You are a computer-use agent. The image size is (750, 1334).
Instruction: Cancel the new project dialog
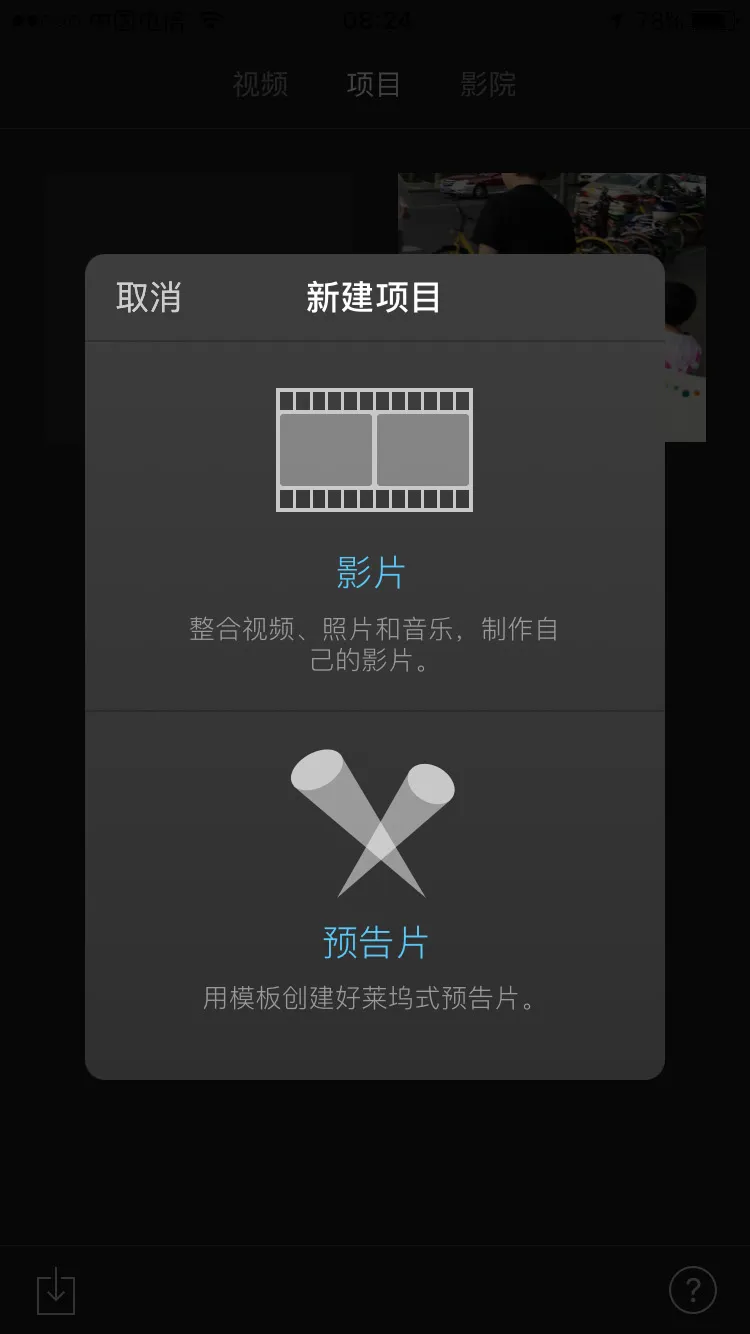point(148,298)
